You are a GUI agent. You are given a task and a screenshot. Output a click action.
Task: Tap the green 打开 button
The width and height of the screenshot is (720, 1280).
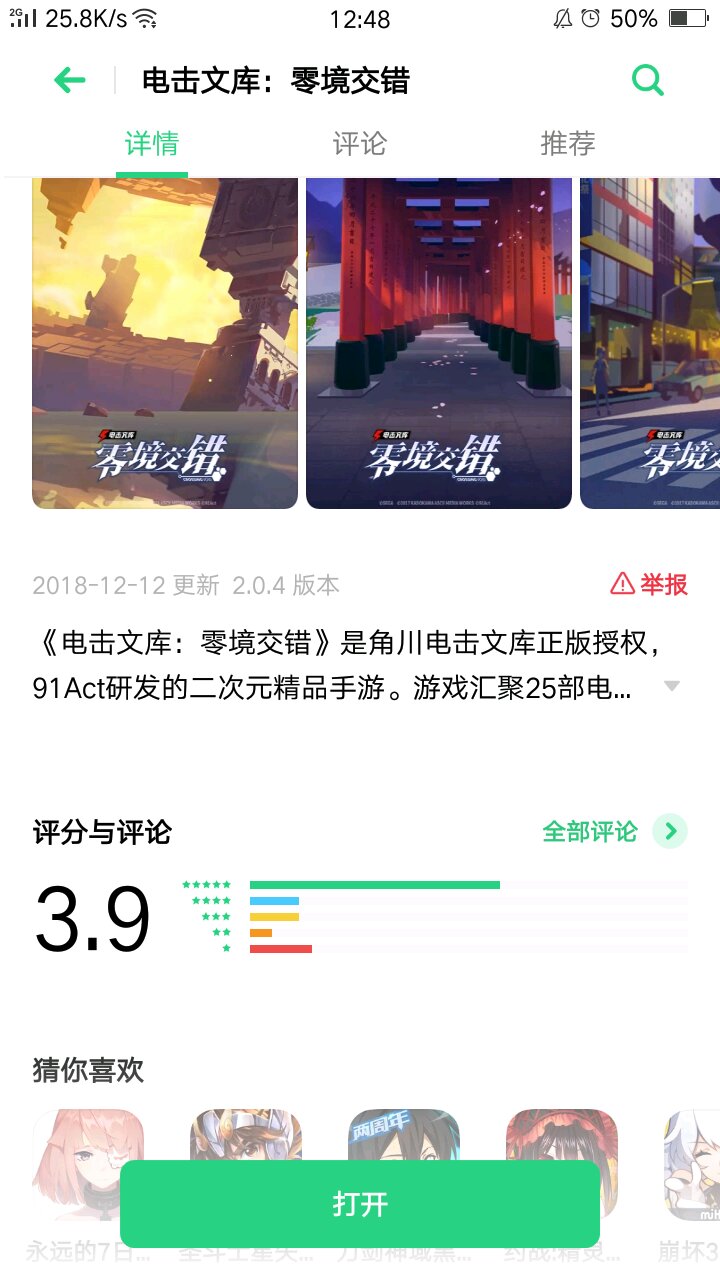(x=360, y=1204)
